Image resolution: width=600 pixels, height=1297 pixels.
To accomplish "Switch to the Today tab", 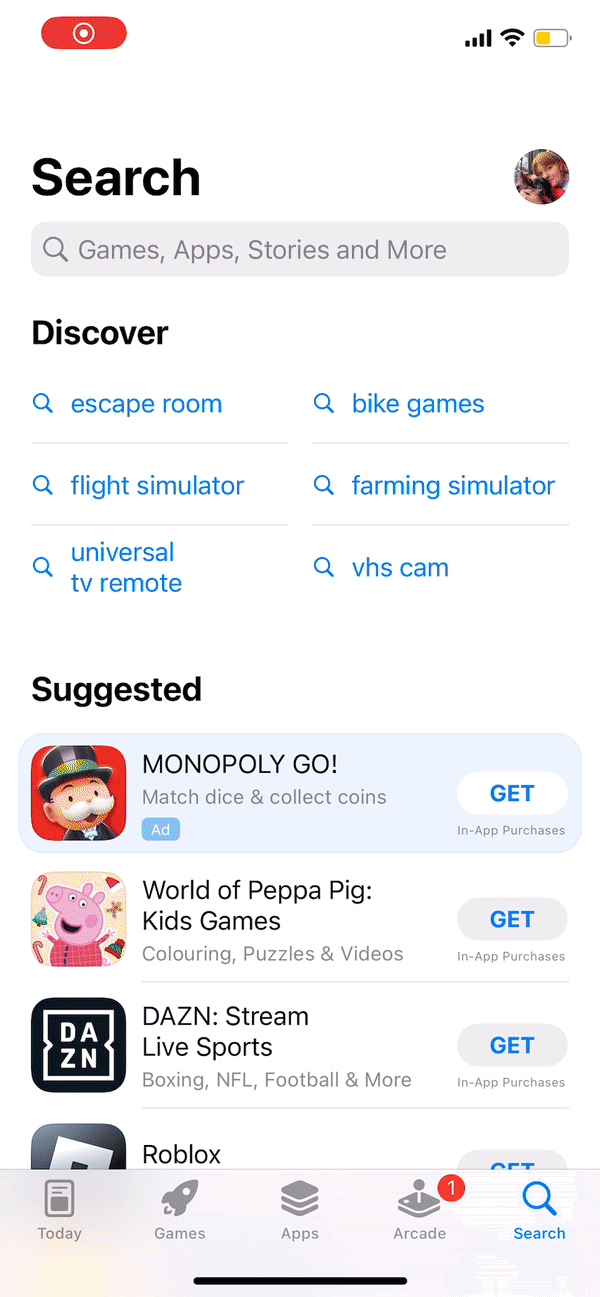I will [59, 1210].
